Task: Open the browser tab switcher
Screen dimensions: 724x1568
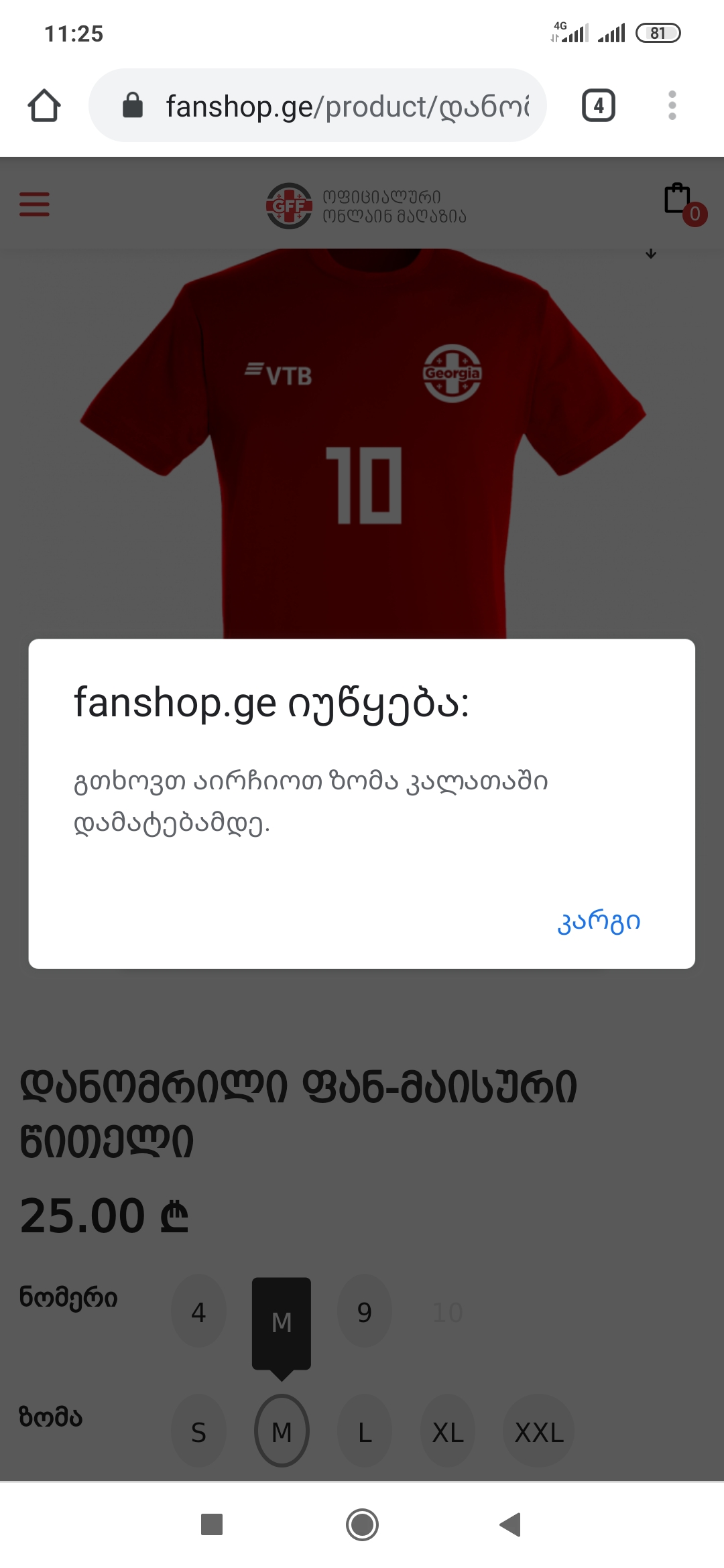Action: pyautogui.click(x=598, y=106)
